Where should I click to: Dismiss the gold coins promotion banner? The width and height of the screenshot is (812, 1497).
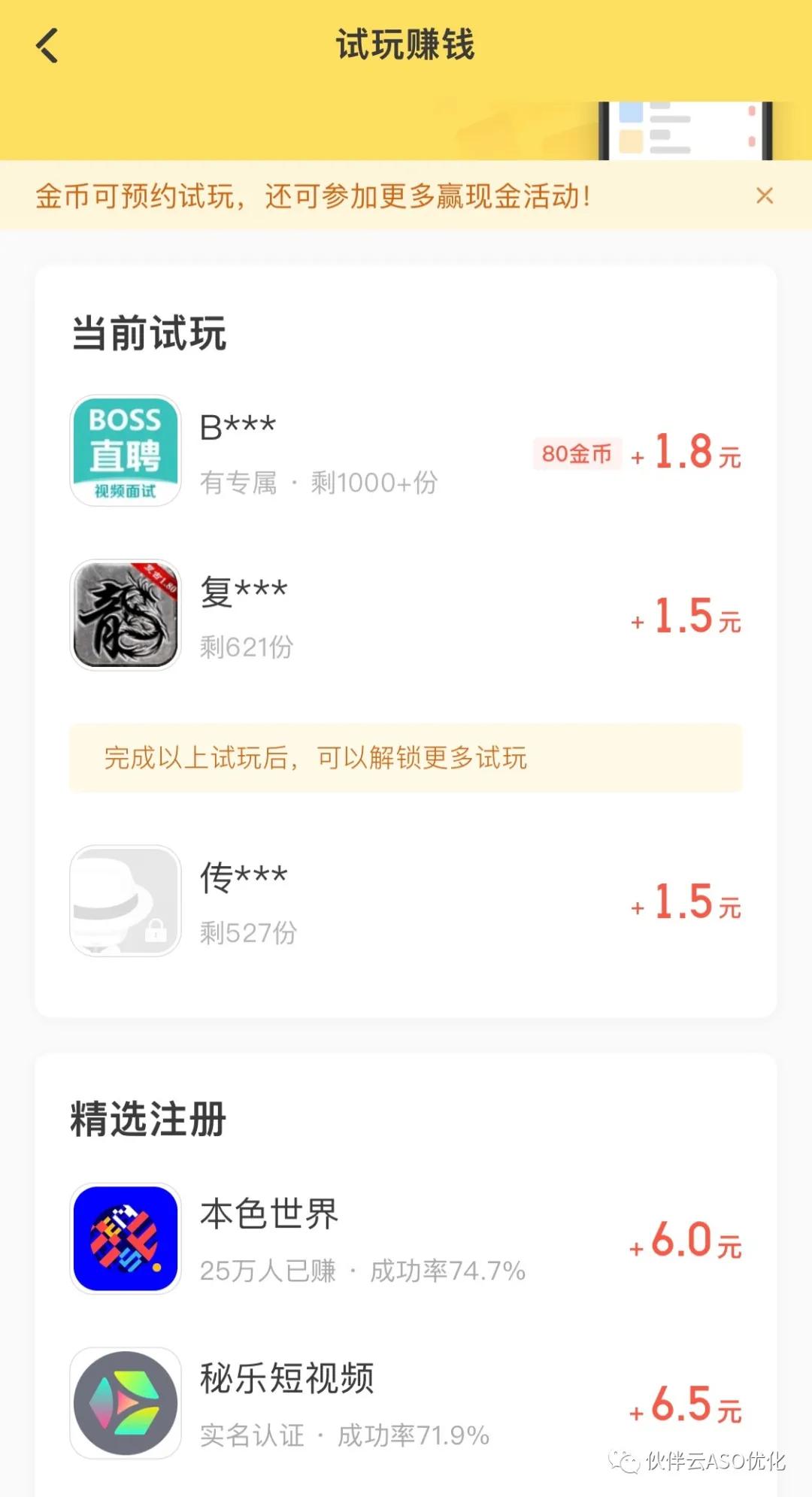(765, 195)
